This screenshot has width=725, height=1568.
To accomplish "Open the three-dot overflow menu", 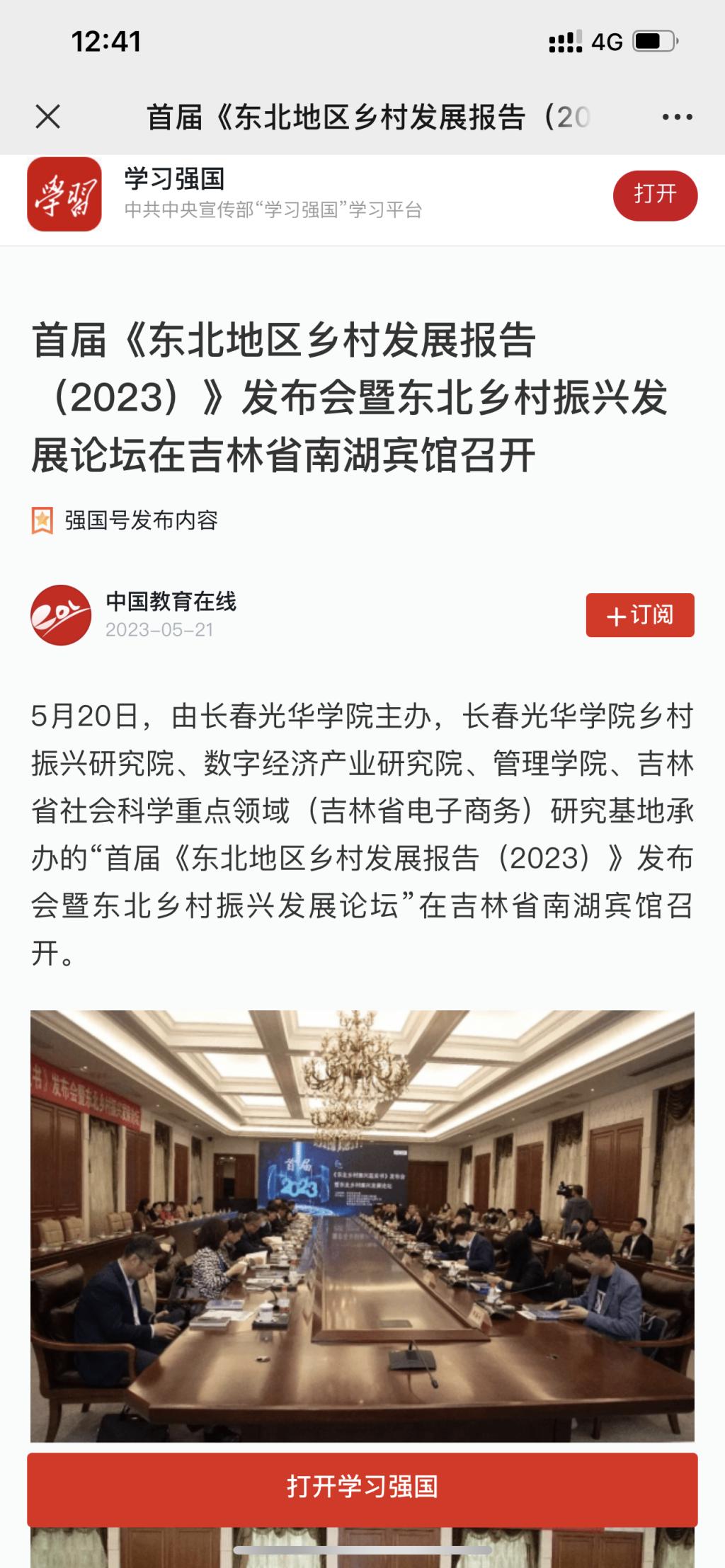I will pos(677,117).
